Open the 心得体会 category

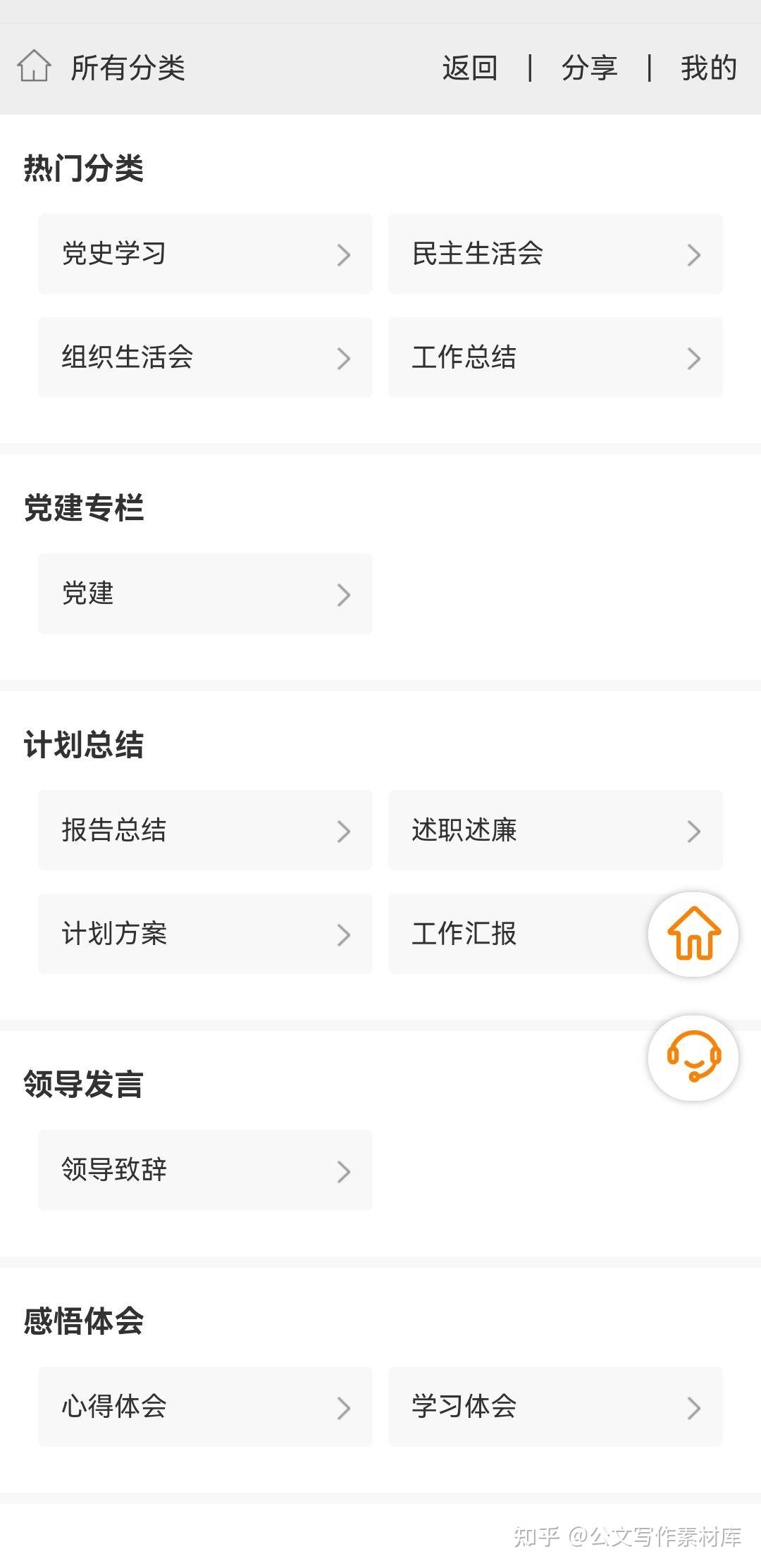point(205,1407)
